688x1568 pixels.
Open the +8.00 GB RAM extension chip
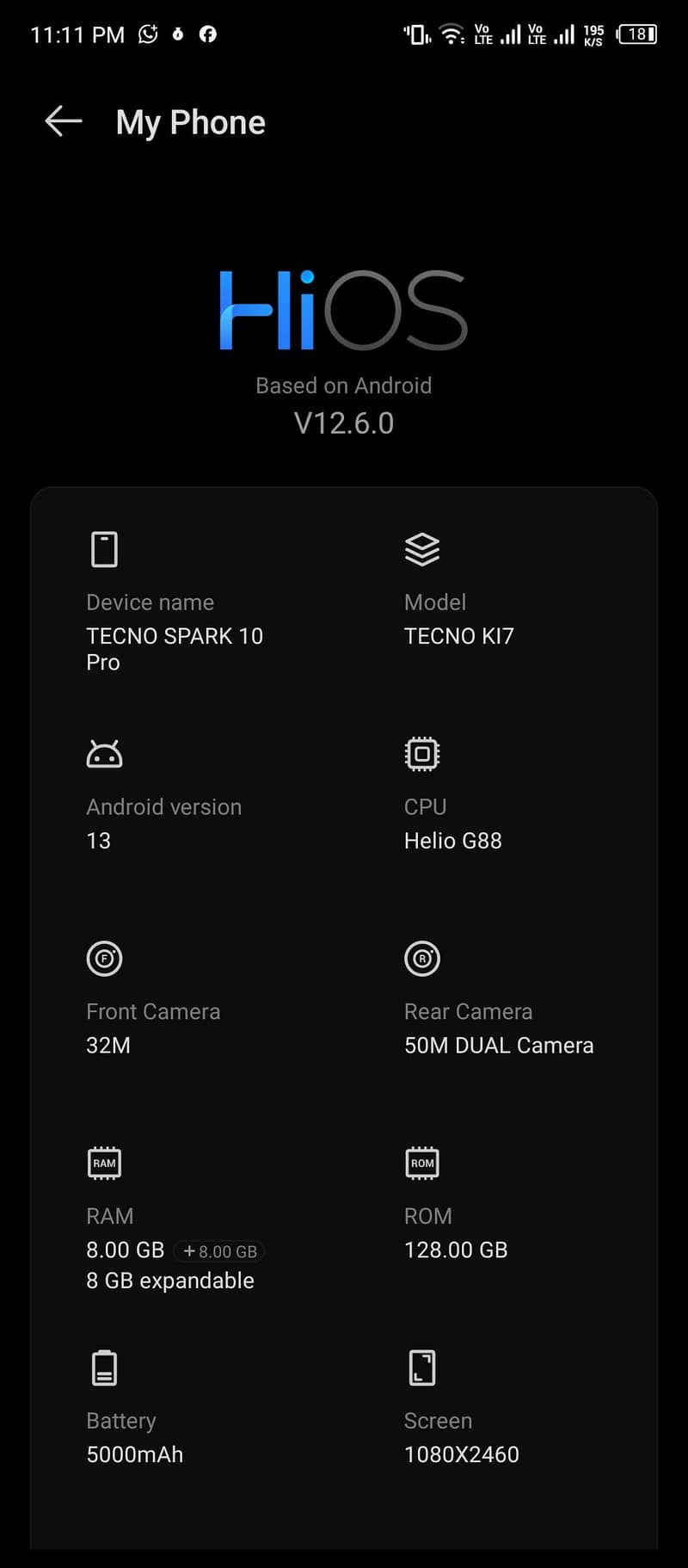click(219, 1251)
